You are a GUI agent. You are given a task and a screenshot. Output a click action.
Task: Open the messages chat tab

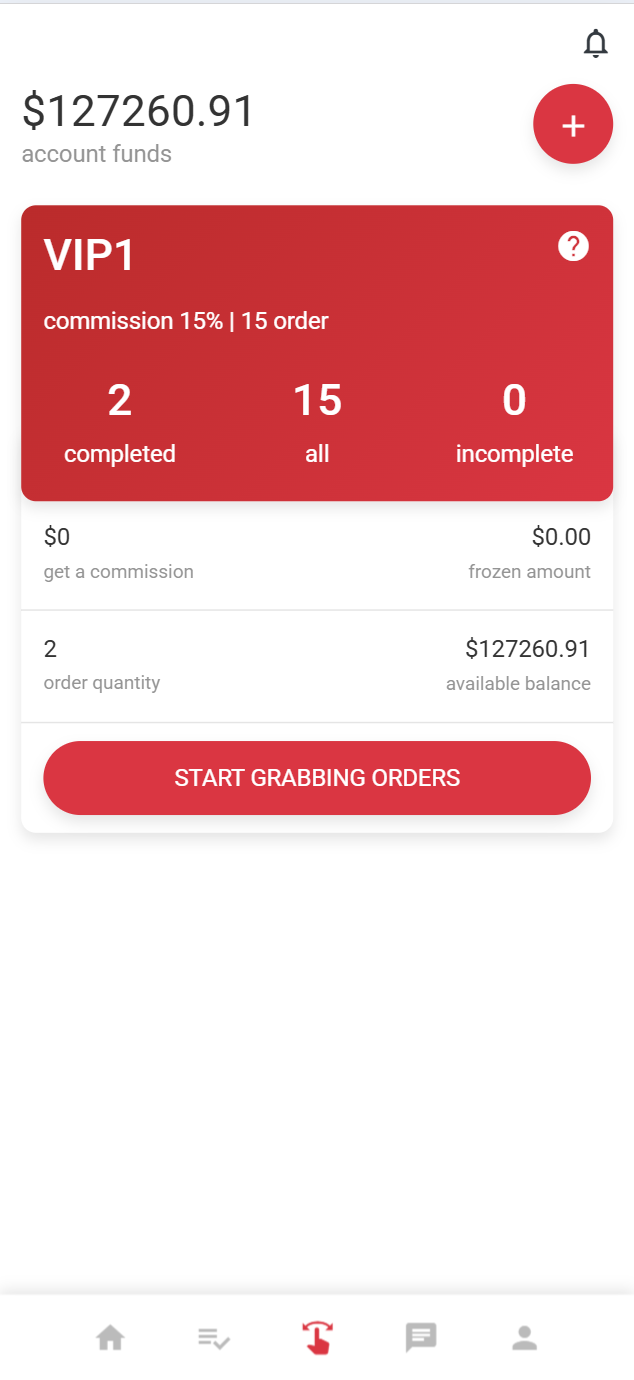point(421,1338)
